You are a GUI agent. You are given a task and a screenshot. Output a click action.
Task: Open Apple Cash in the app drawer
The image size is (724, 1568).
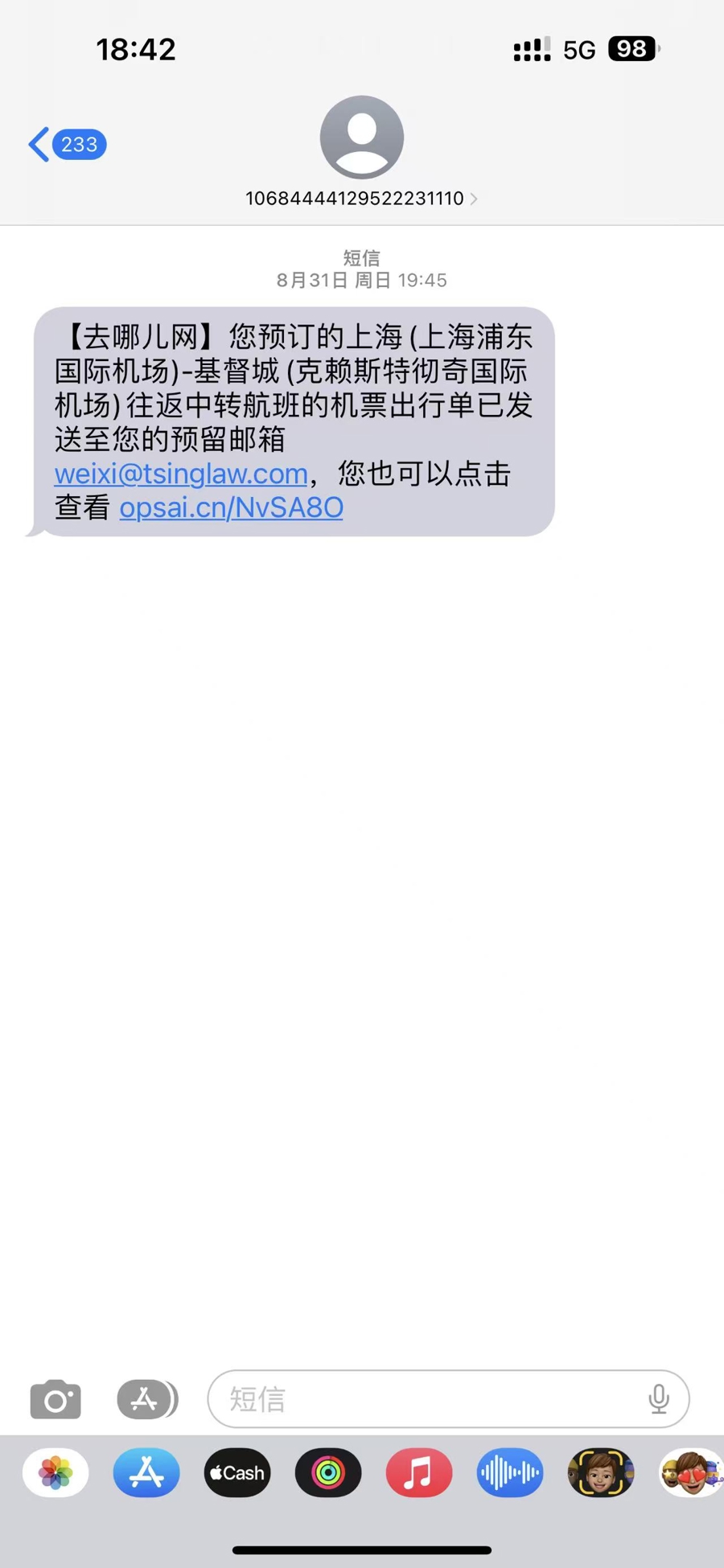point(237,1473)
